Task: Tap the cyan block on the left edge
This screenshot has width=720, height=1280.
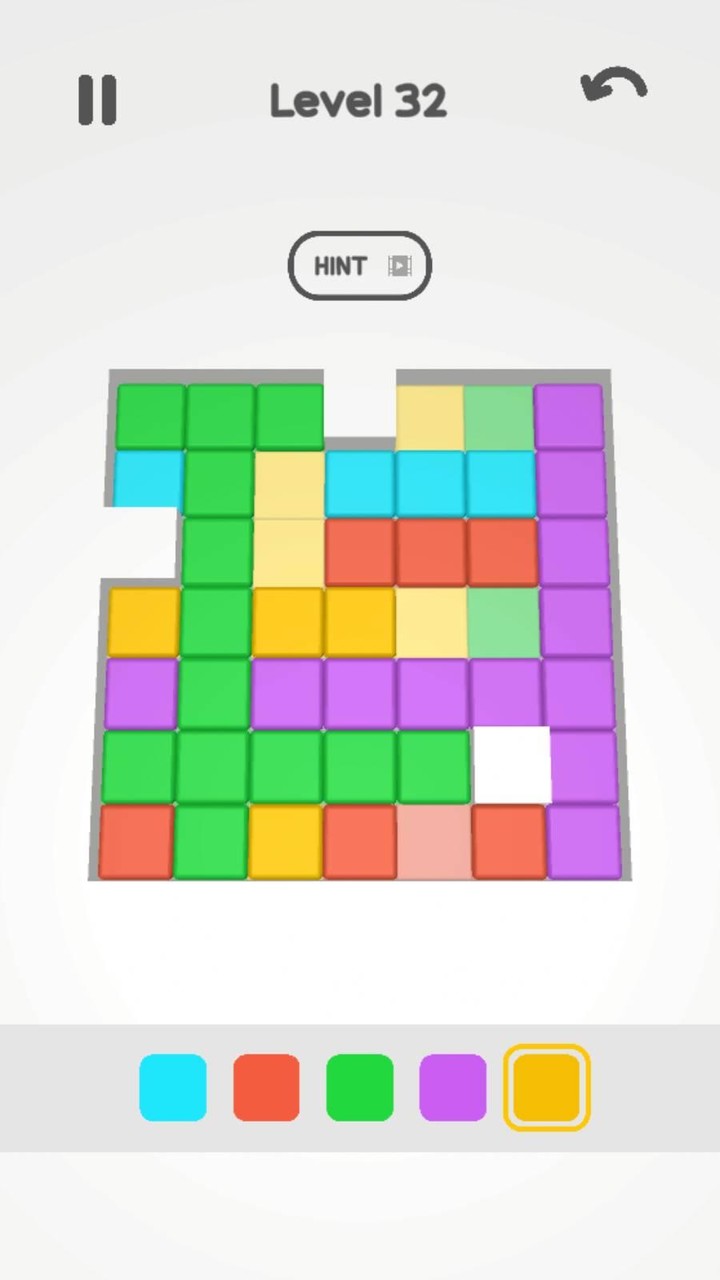Action: tap(148, 480)
